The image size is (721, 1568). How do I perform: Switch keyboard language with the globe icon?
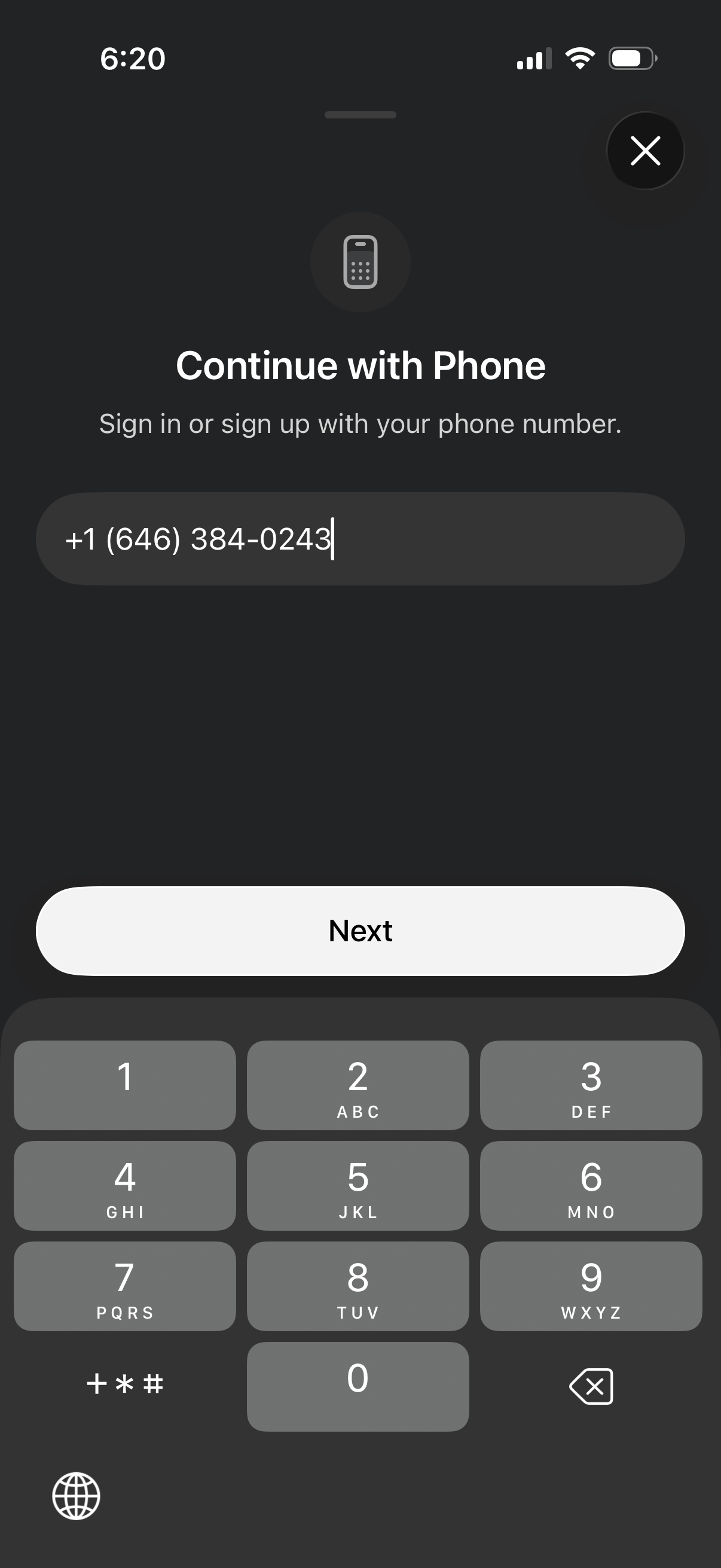[x=76, y=1496]
